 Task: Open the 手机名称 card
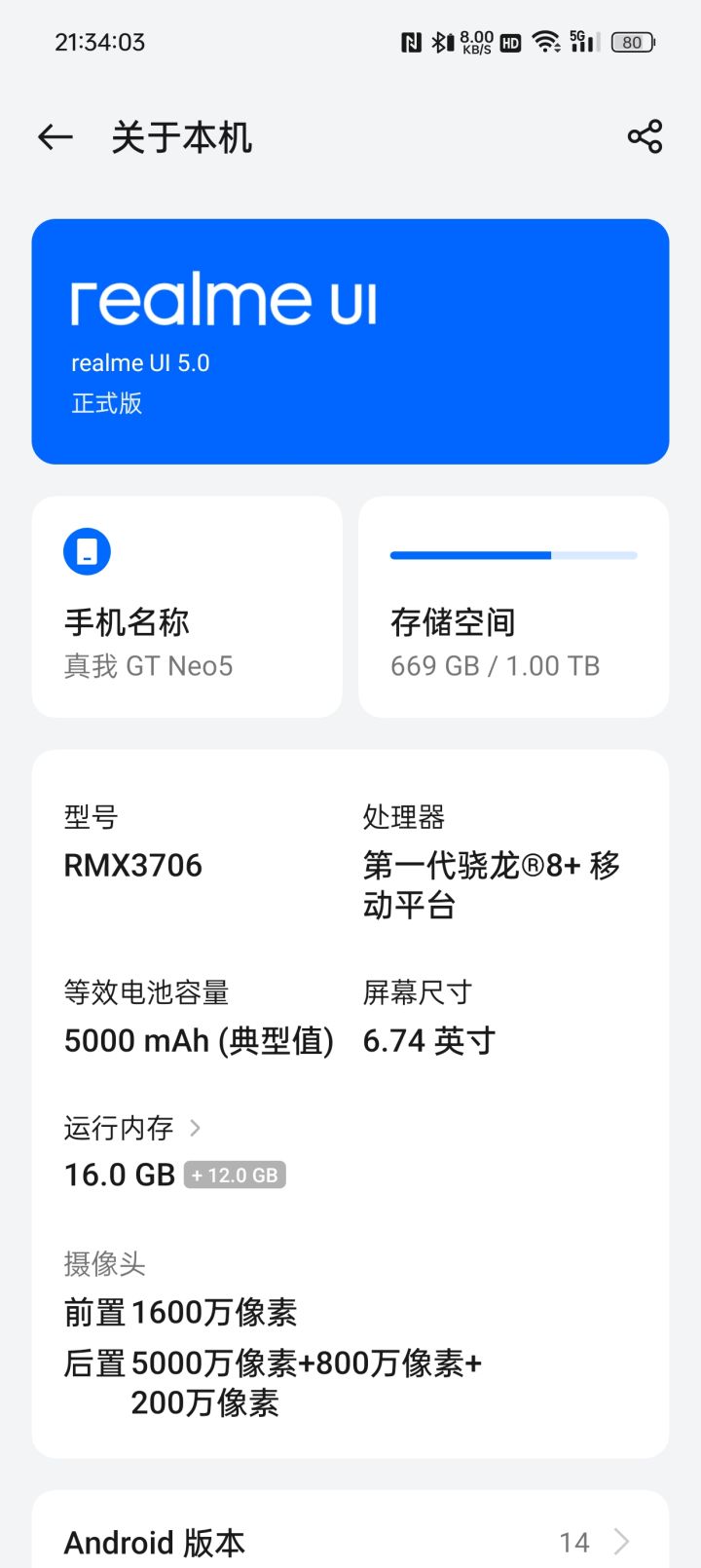pyautogui.click(x=187, y=607)
